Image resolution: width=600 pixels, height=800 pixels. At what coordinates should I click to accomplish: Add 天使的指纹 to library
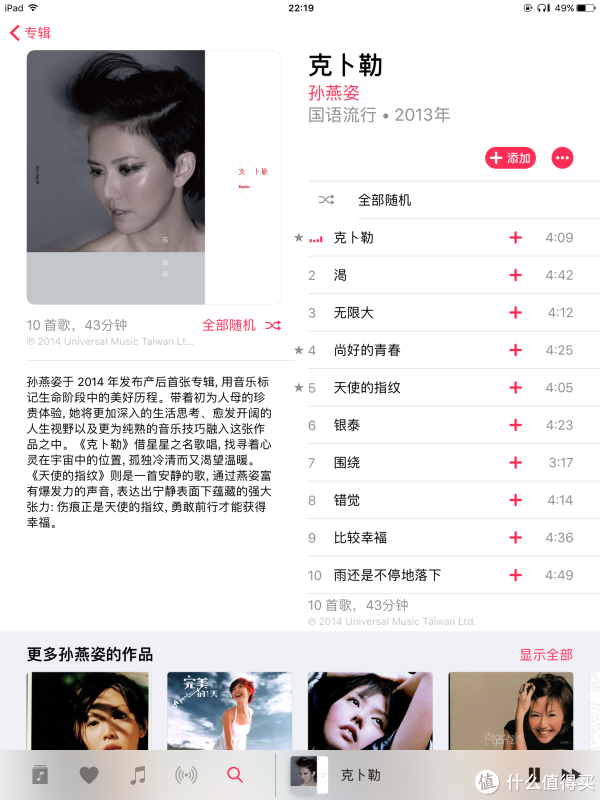[x=516, y=388]
